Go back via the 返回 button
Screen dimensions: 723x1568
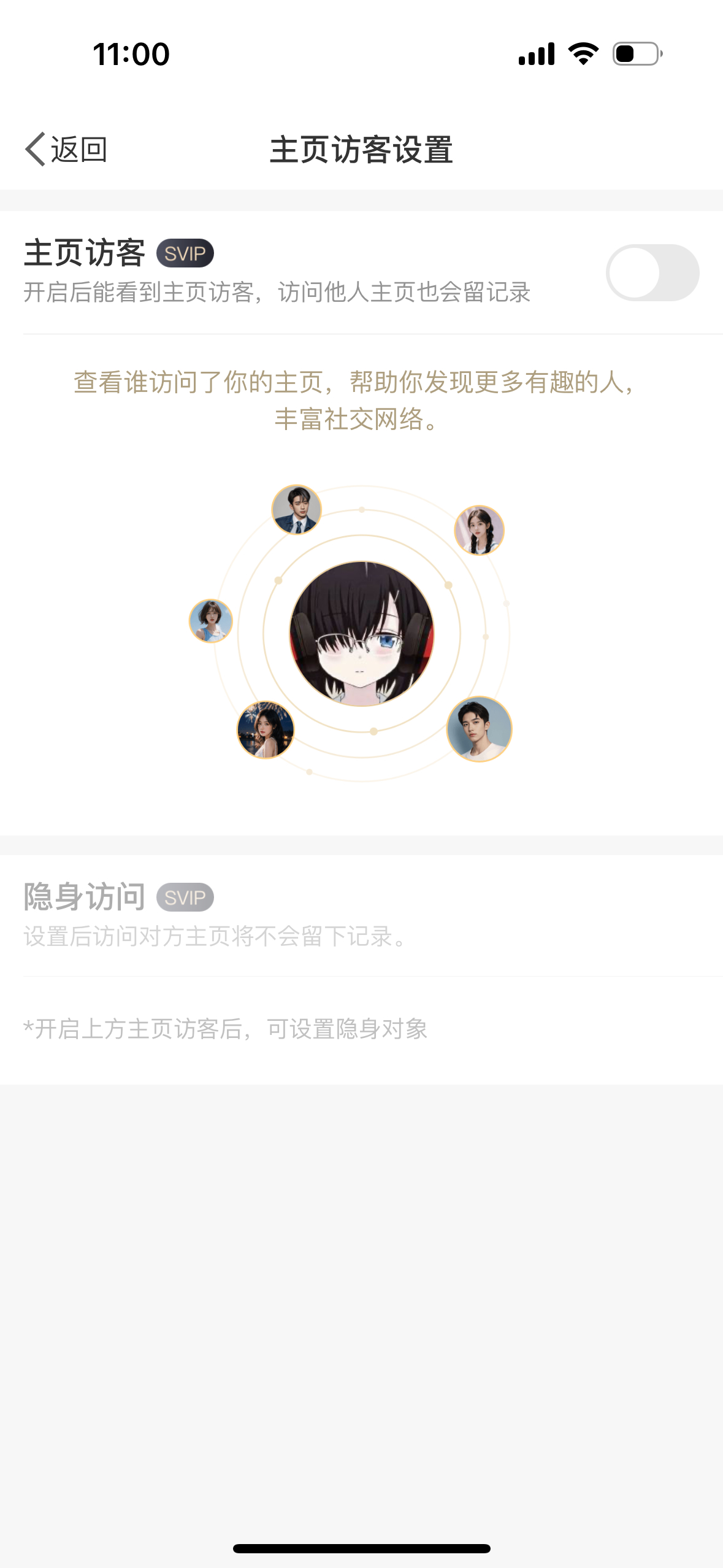pos(66,149)
